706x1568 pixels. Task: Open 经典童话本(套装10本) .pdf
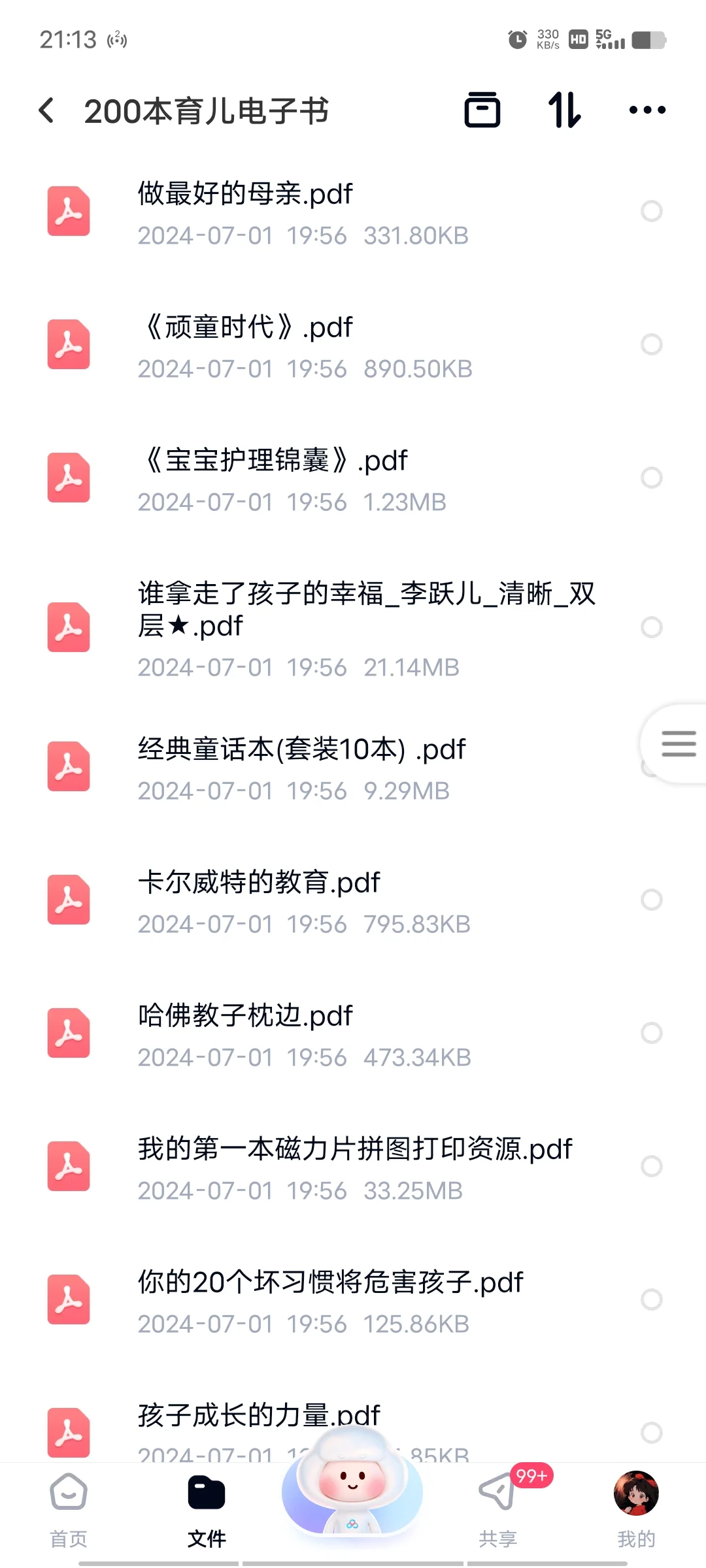point(353,768)
